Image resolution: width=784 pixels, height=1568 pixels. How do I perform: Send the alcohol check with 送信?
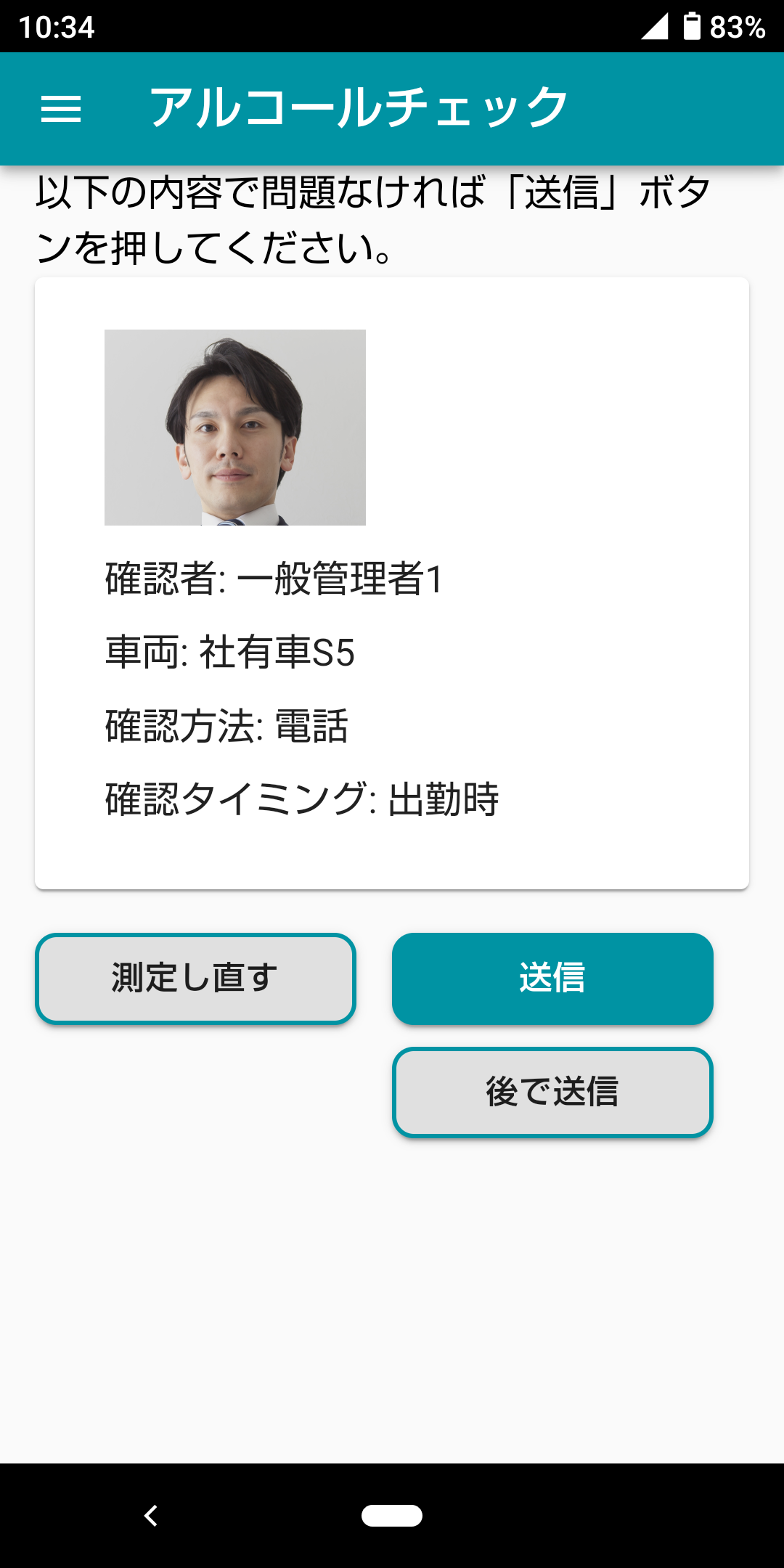(x=552, y=979)
